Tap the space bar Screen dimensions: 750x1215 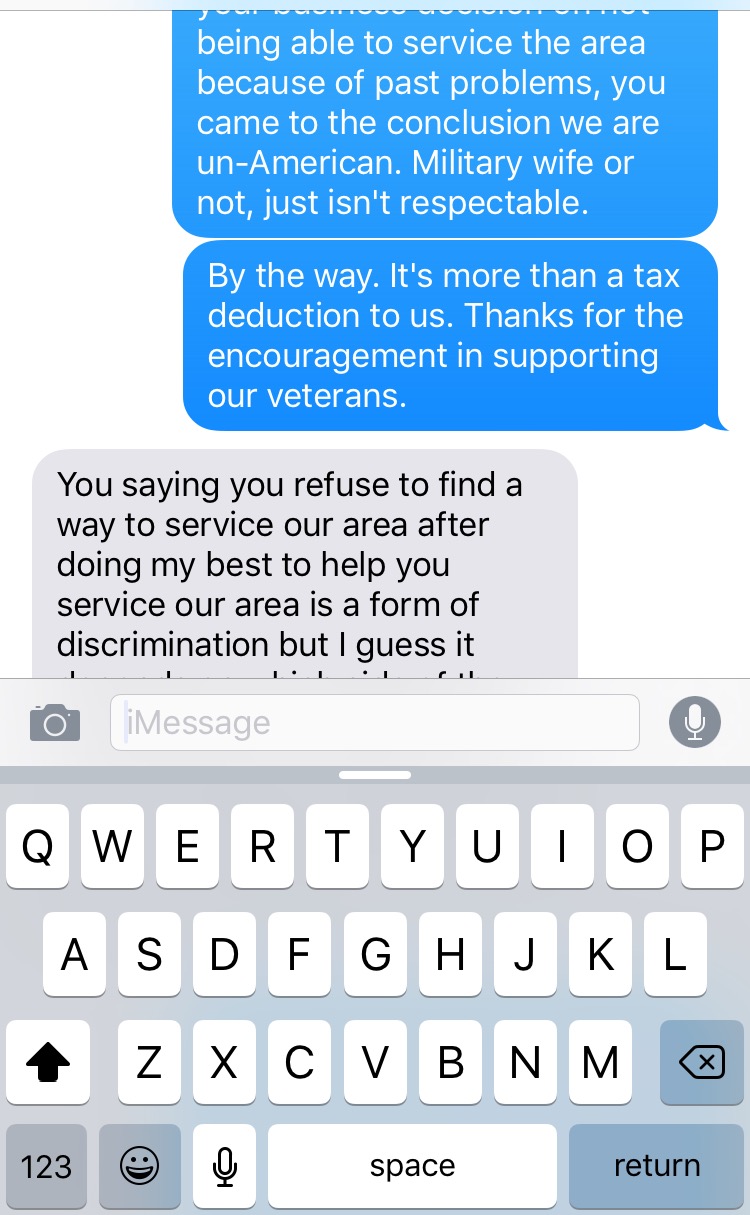click(412, 1166)
